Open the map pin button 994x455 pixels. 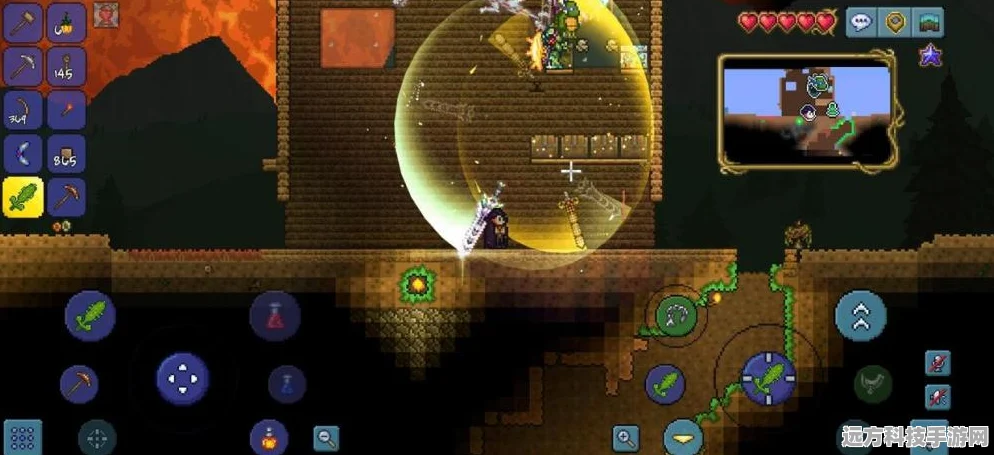tap(896, 21)
